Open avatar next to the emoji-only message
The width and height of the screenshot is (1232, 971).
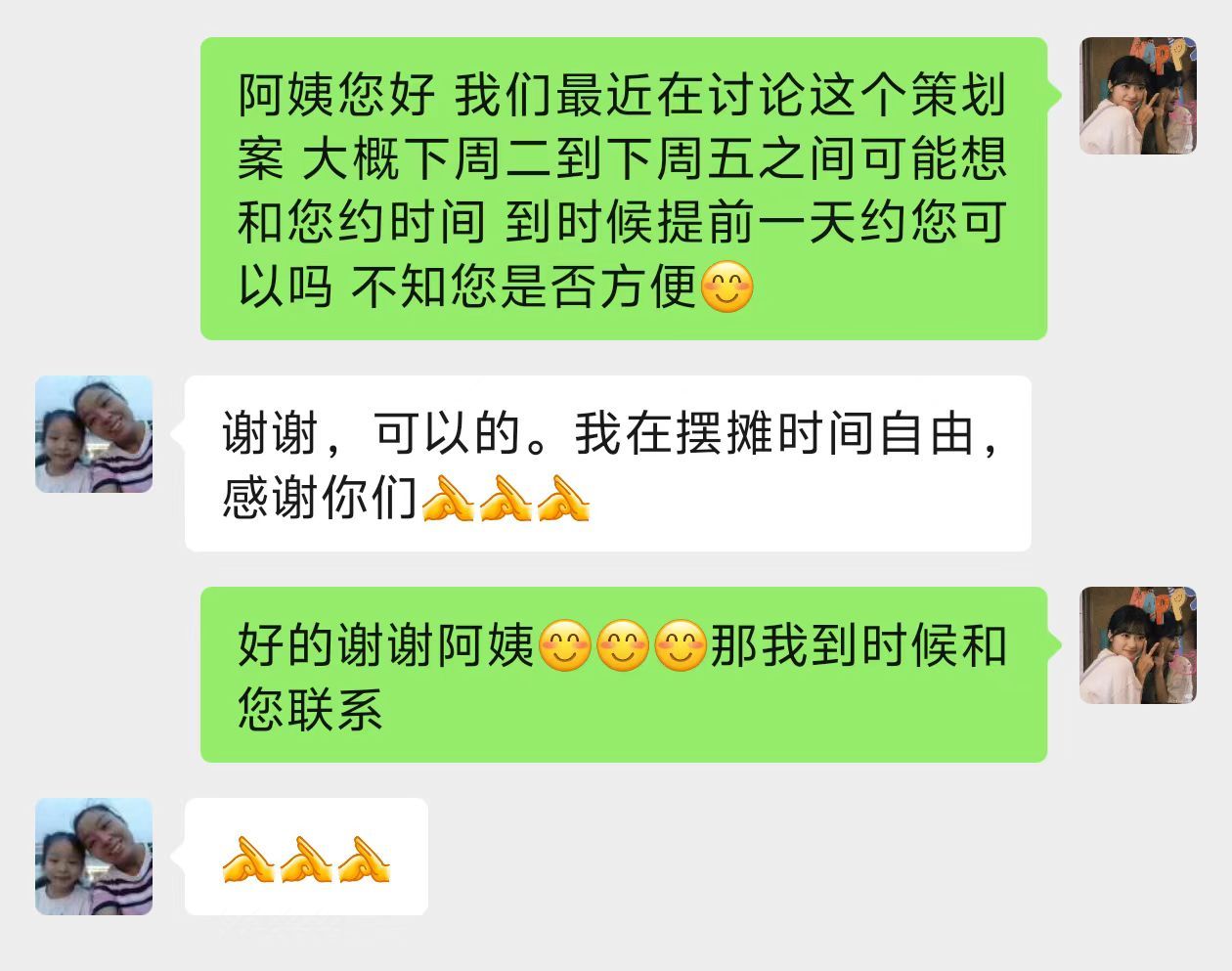pyautogui.click(x=94, y=857)
